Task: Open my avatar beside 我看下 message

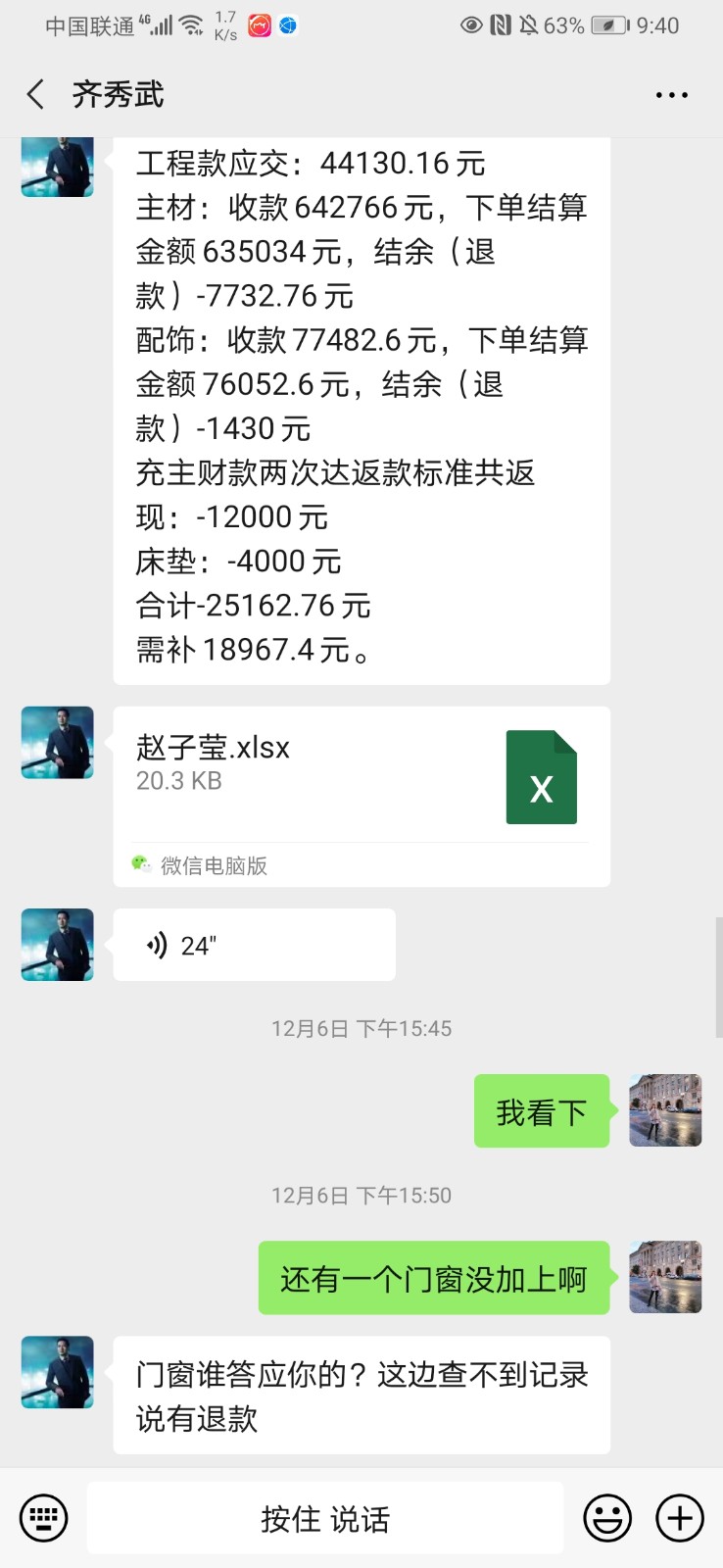Action: (x=665, y=1110)
